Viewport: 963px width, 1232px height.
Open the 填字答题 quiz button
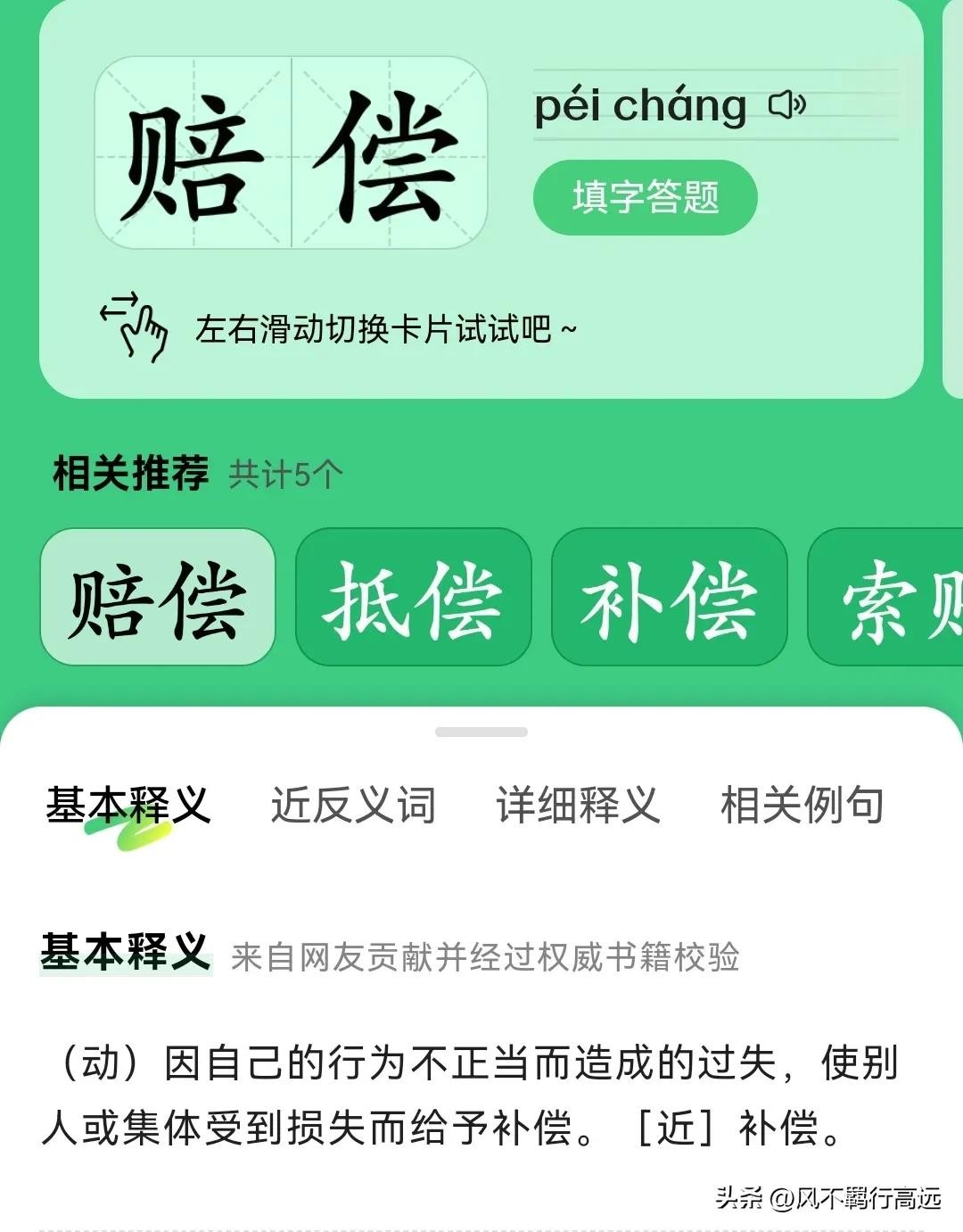(x=645, y=197)
